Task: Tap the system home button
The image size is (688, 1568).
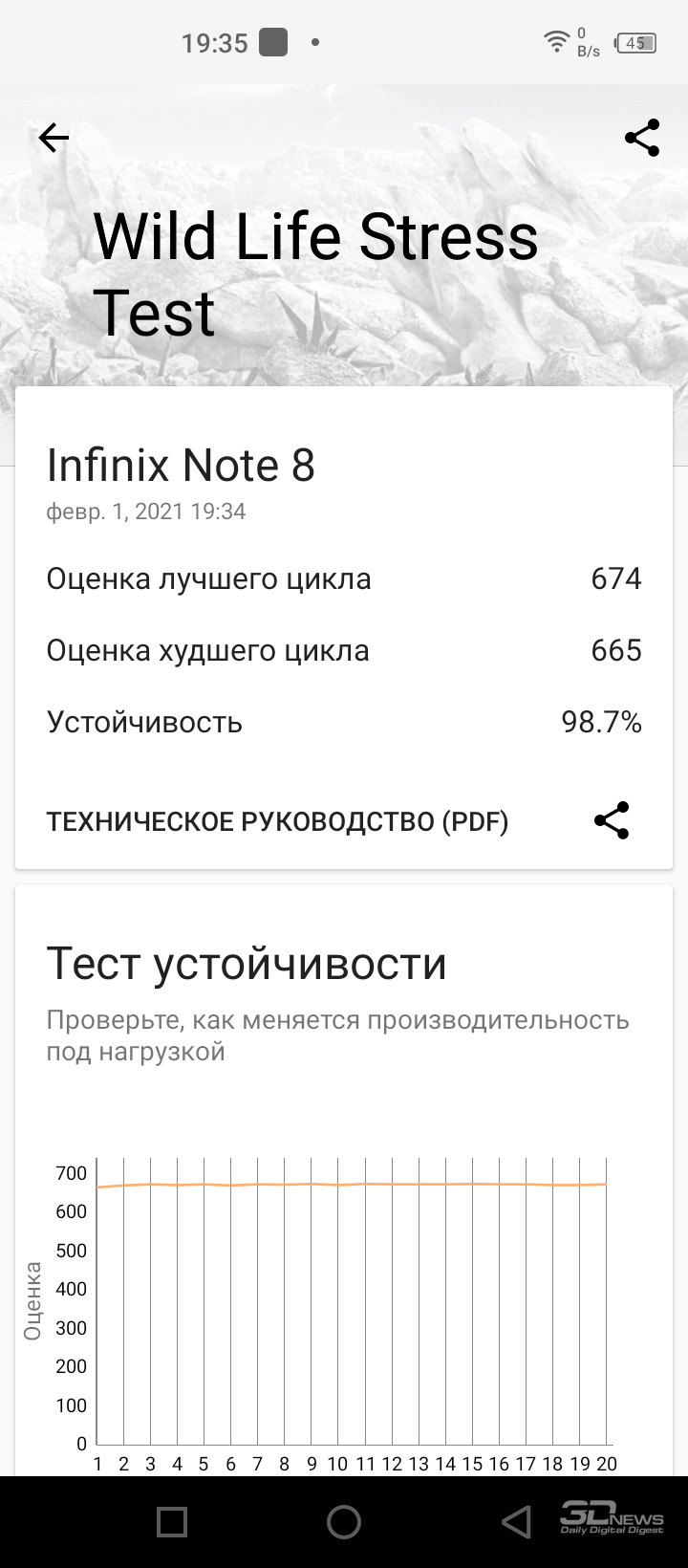Action: 344,1521
